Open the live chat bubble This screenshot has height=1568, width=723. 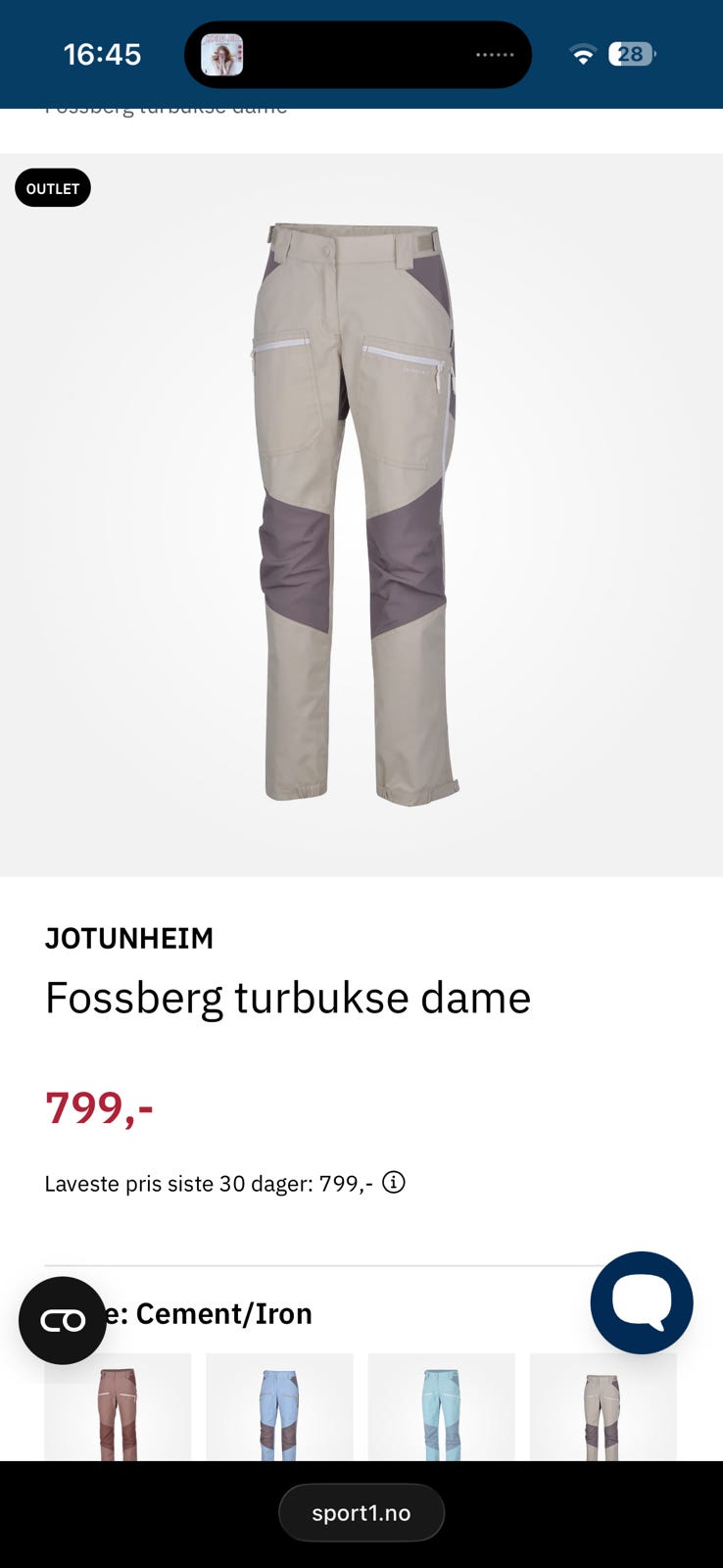[642, 1303]
